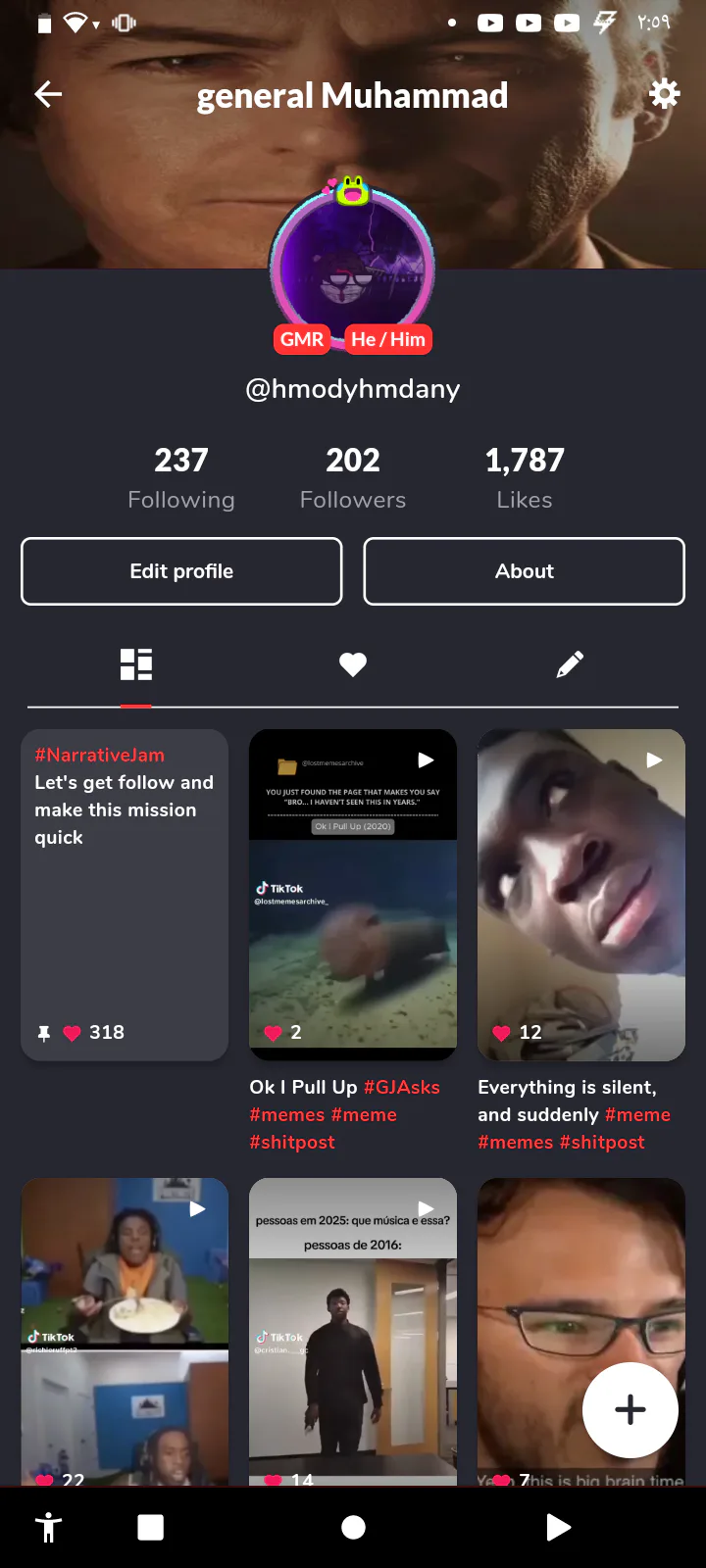The image size is (706, 1568).
Task: Switch to the liked posts heart tab
Action: coord(353,664)
